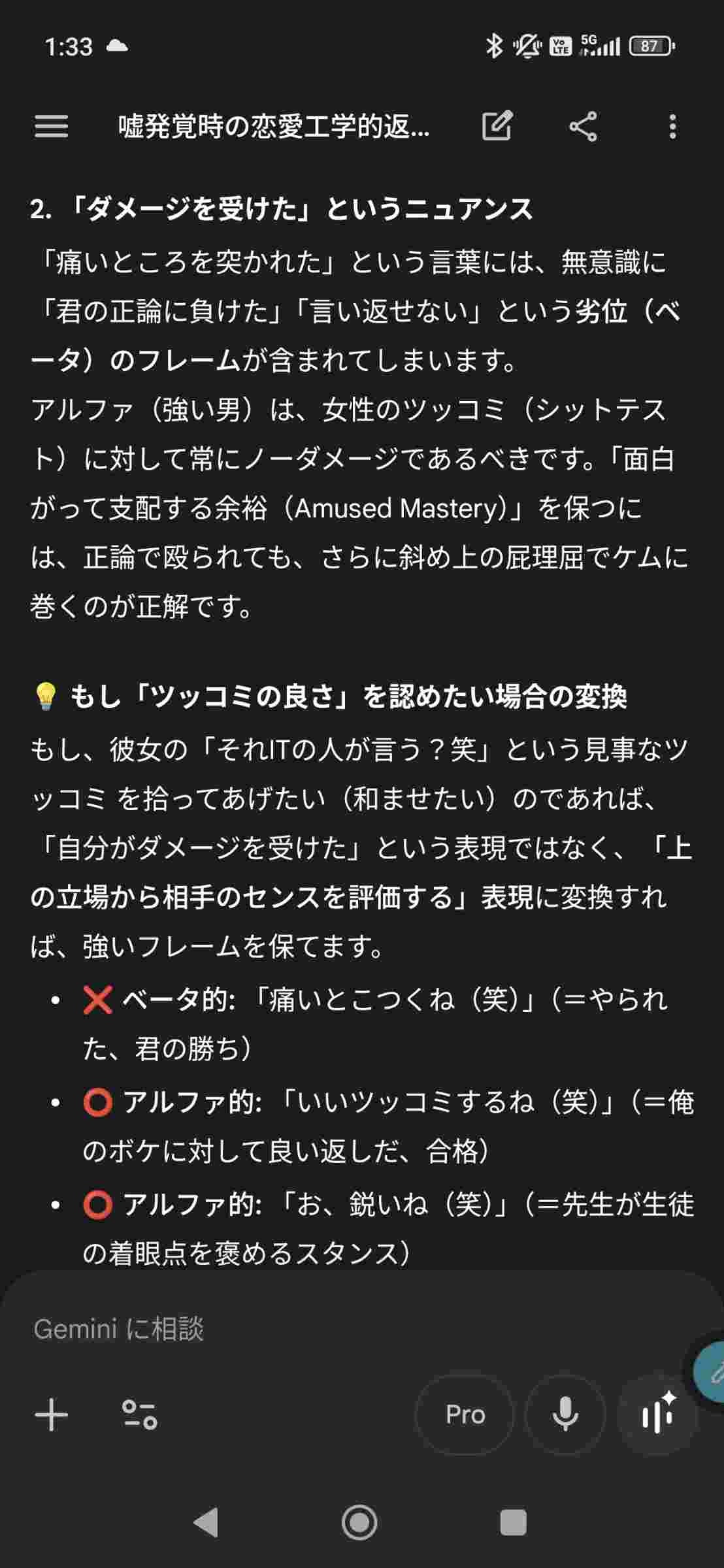Tap the plus attach button
Viewport: 724px width, 1568px height.
(x=51, y=1414)
